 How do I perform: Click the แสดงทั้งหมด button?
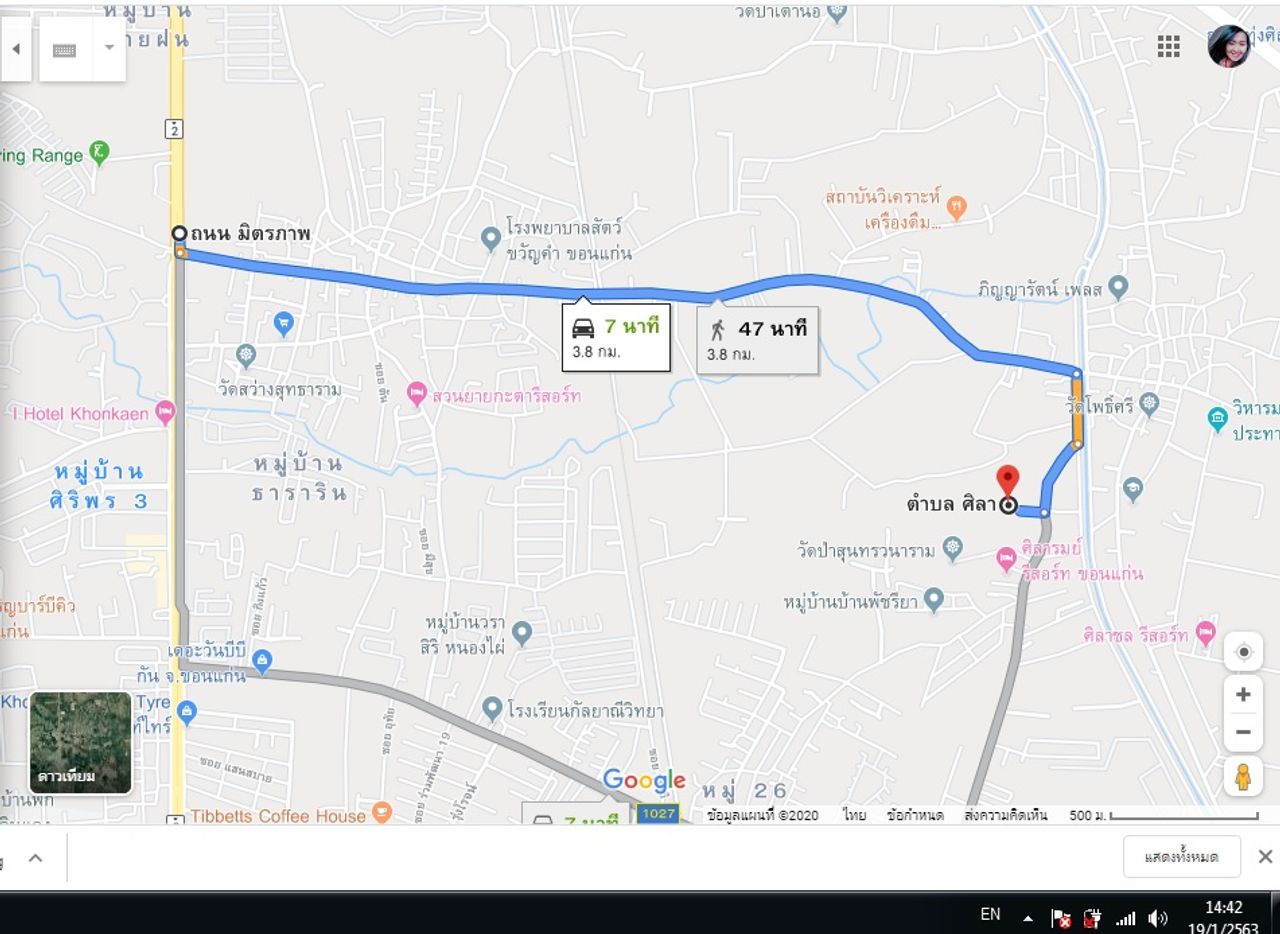(1181, 857)
